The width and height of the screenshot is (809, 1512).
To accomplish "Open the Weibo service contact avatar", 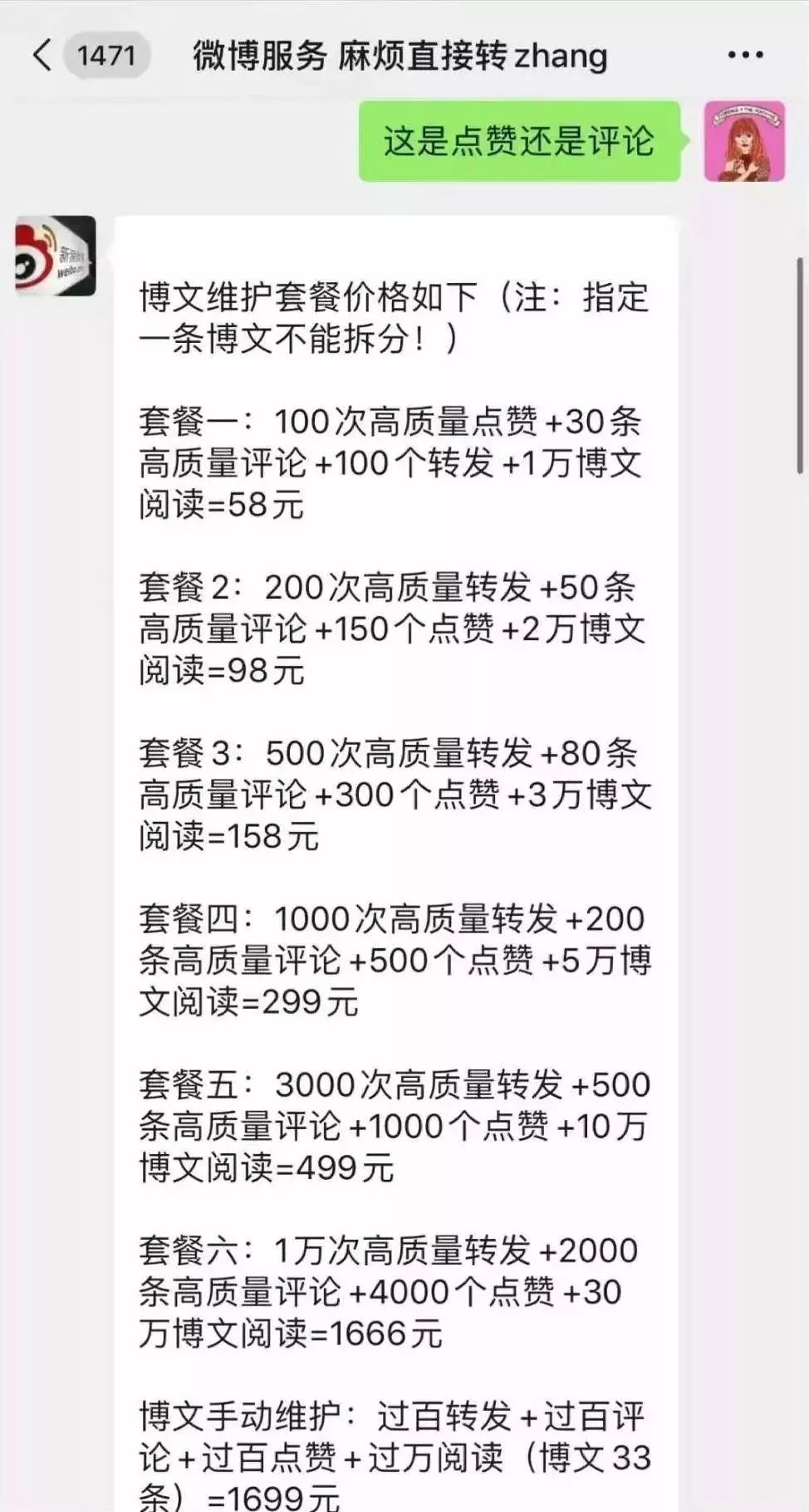I will 56,256.
